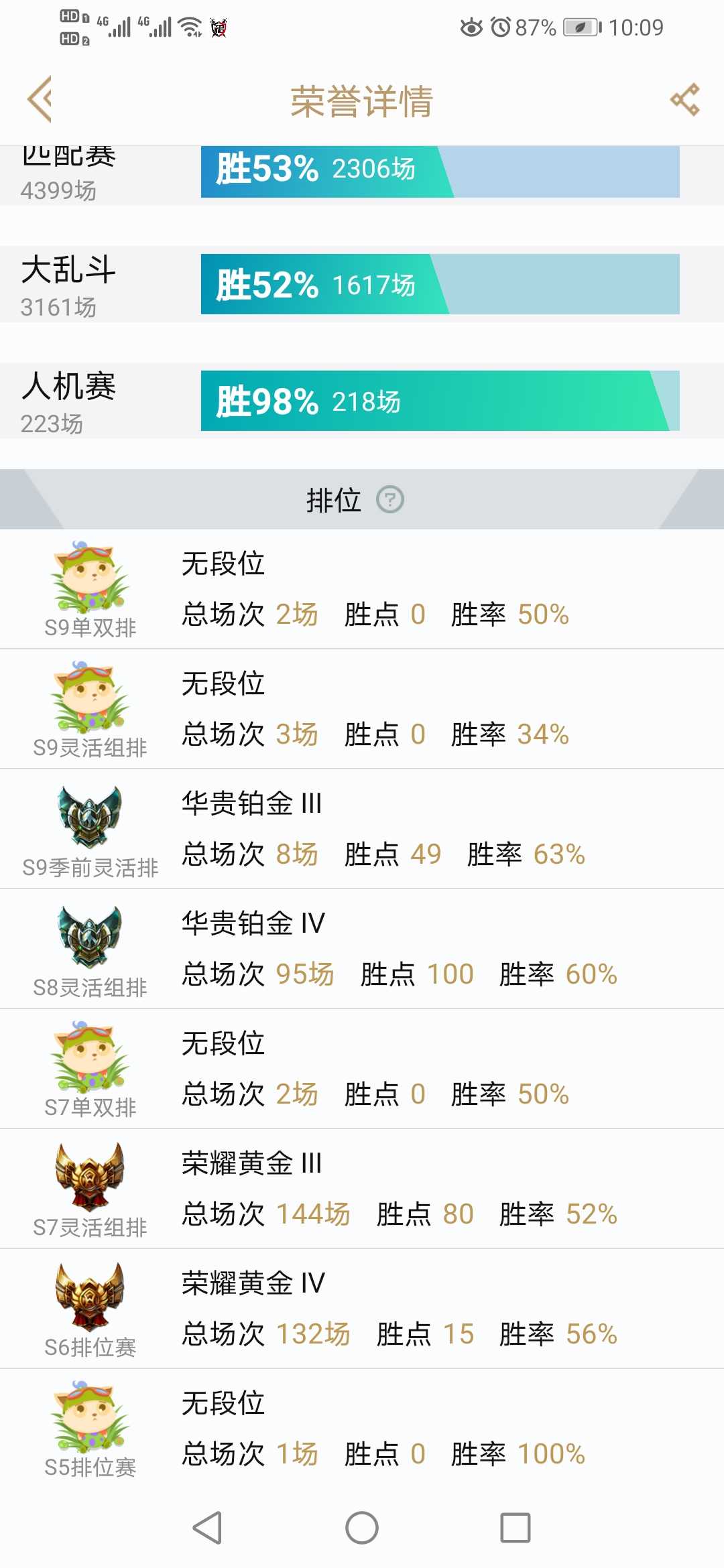Viewport: 724px width, 1568px height.
Task: Share the honor details
Action: click(x=684, y=100)
